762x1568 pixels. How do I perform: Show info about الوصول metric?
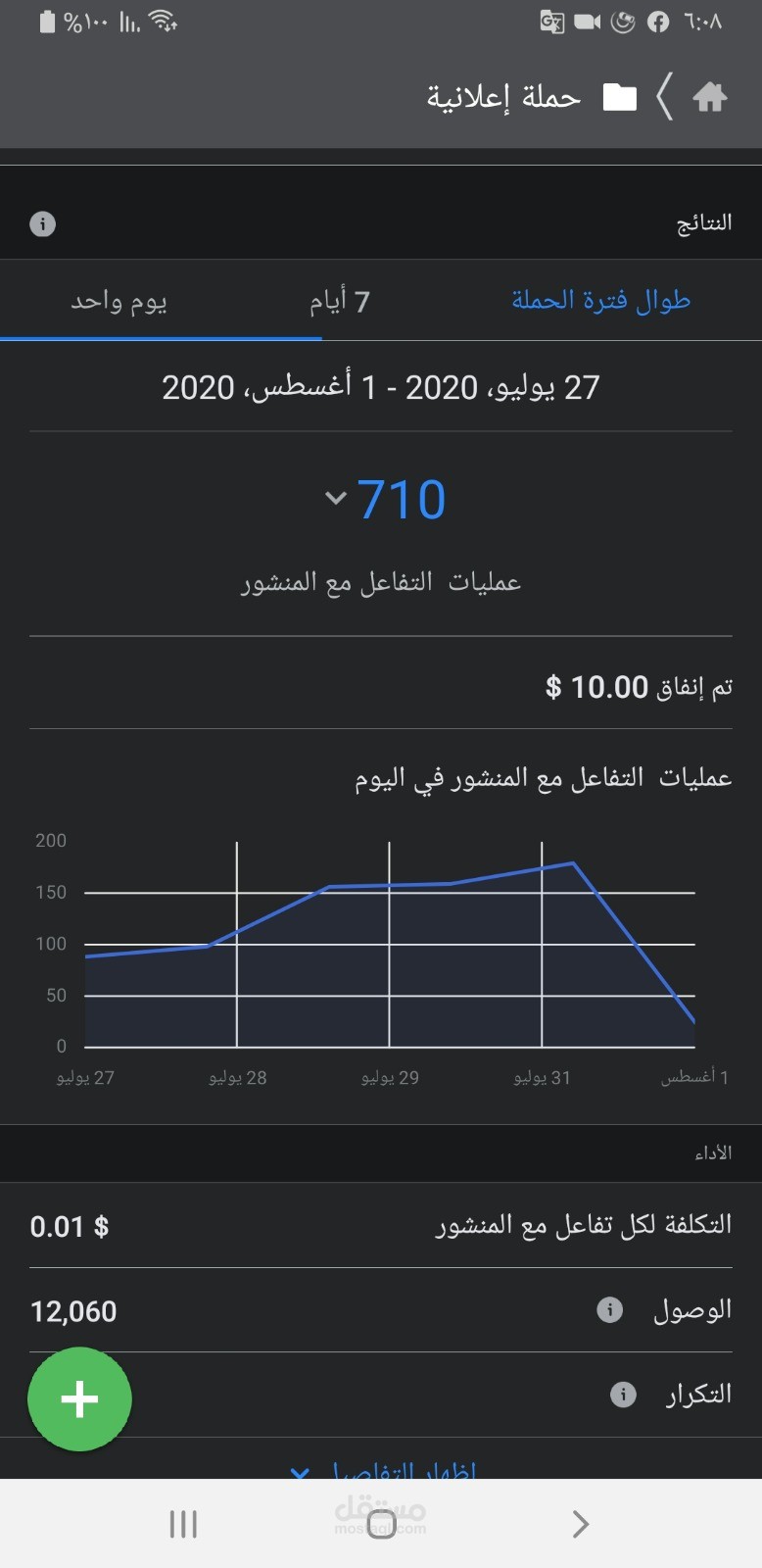(x=609, y=1310)
